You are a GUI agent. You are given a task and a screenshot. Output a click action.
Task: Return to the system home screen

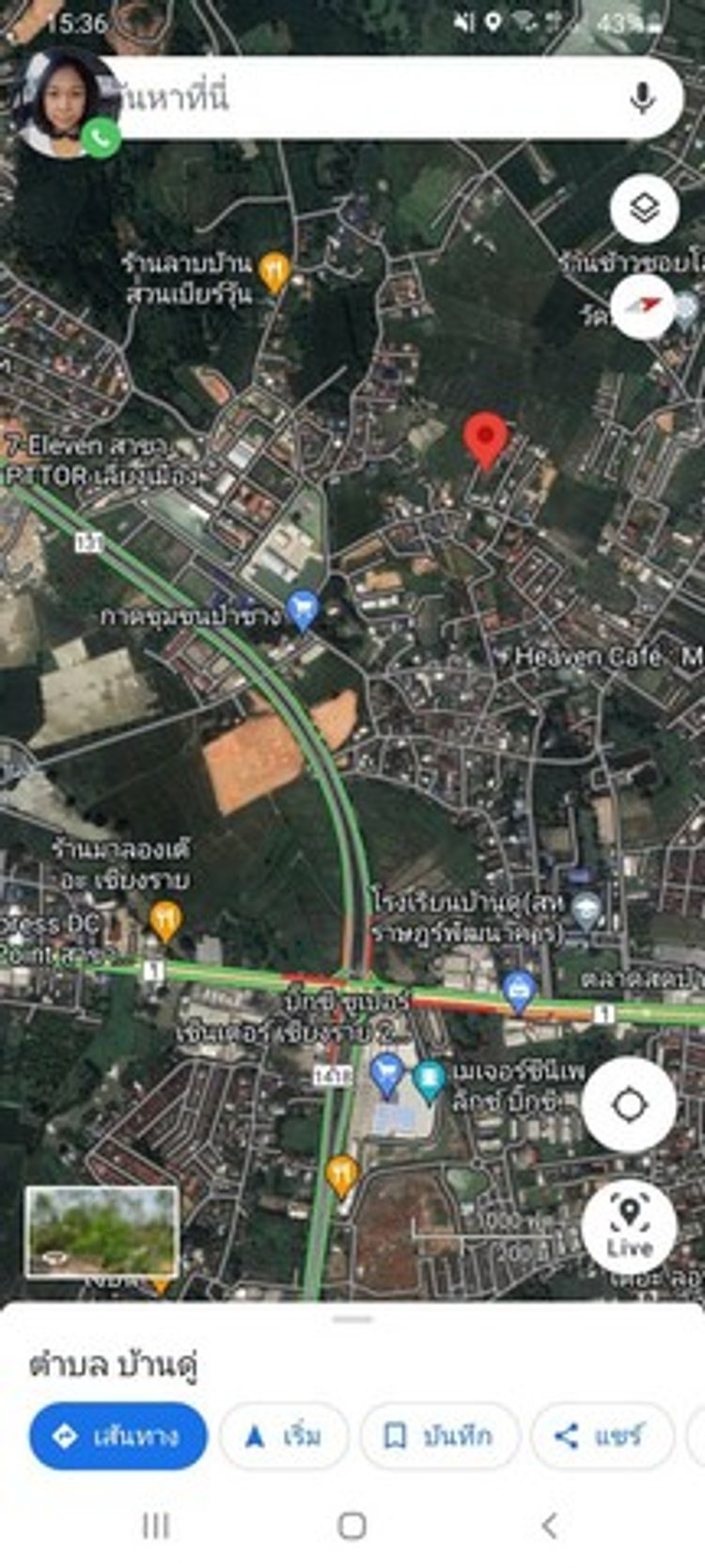(352, 1526)
